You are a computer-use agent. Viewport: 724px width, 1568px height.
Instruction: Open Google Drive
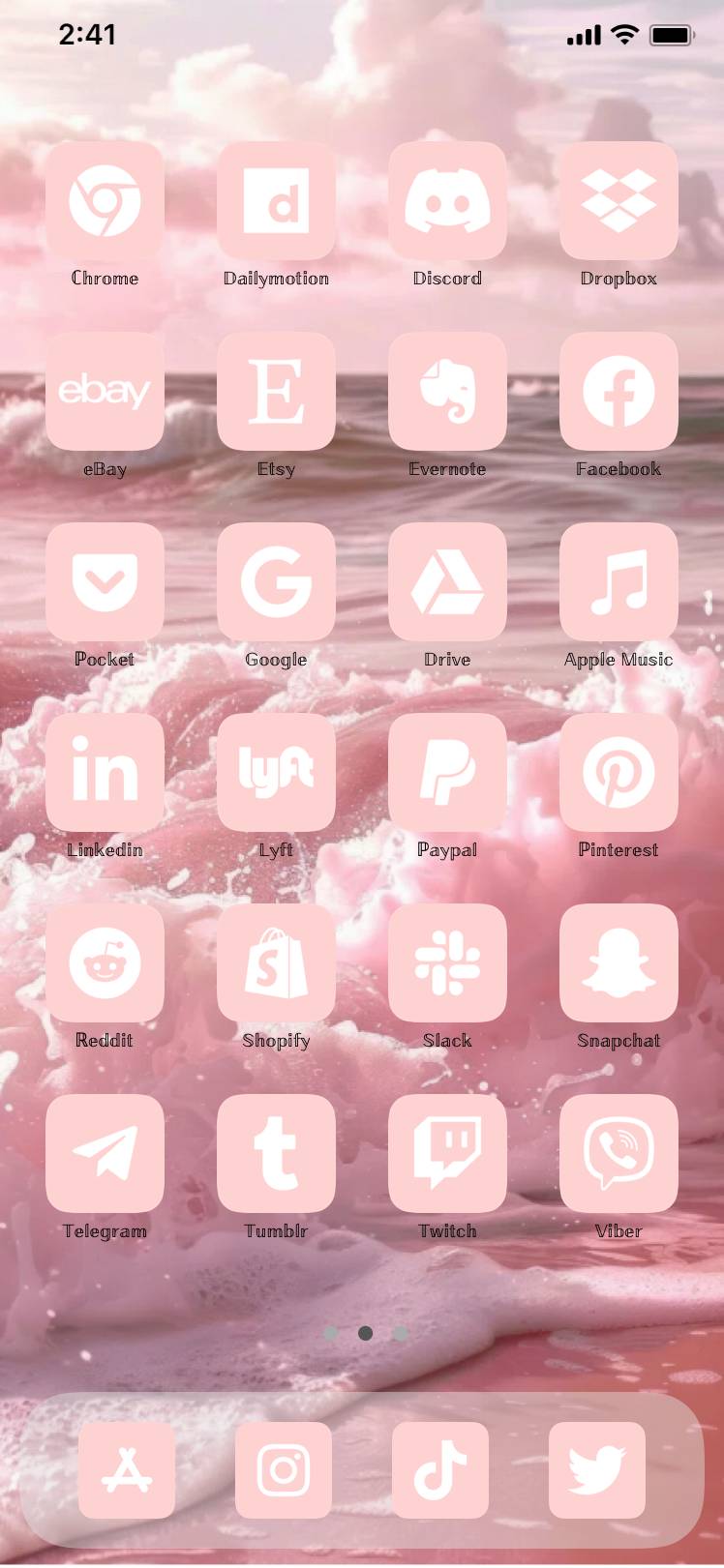pyautogui.click(x=447, y=582)
